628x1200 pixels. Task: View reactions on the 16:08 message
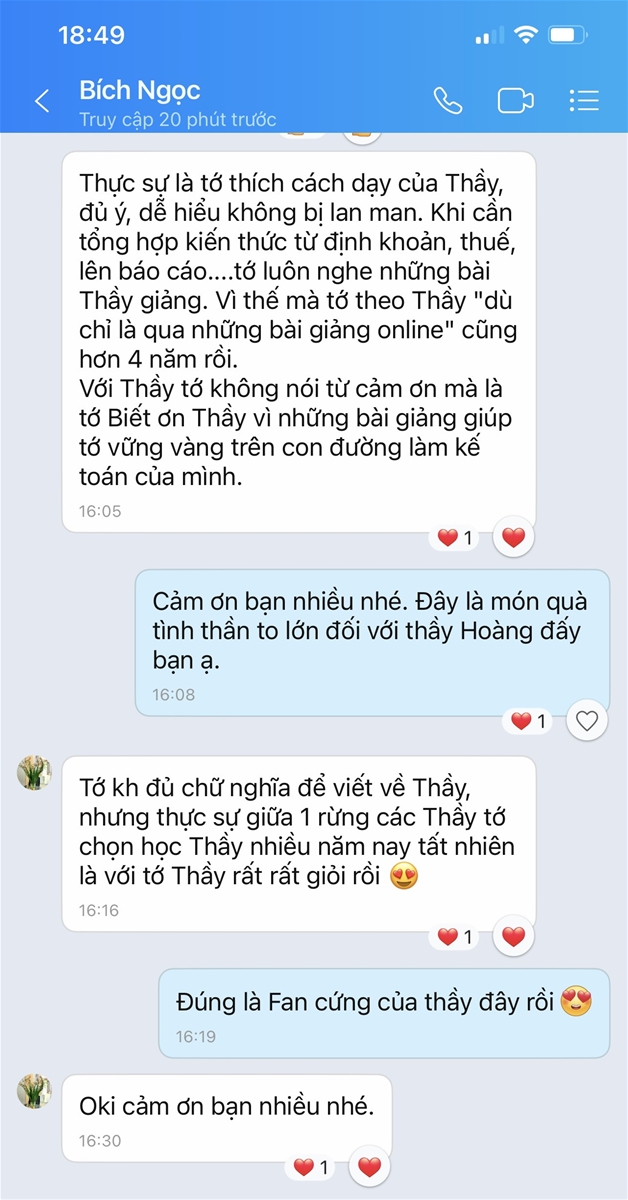(529, 721)
